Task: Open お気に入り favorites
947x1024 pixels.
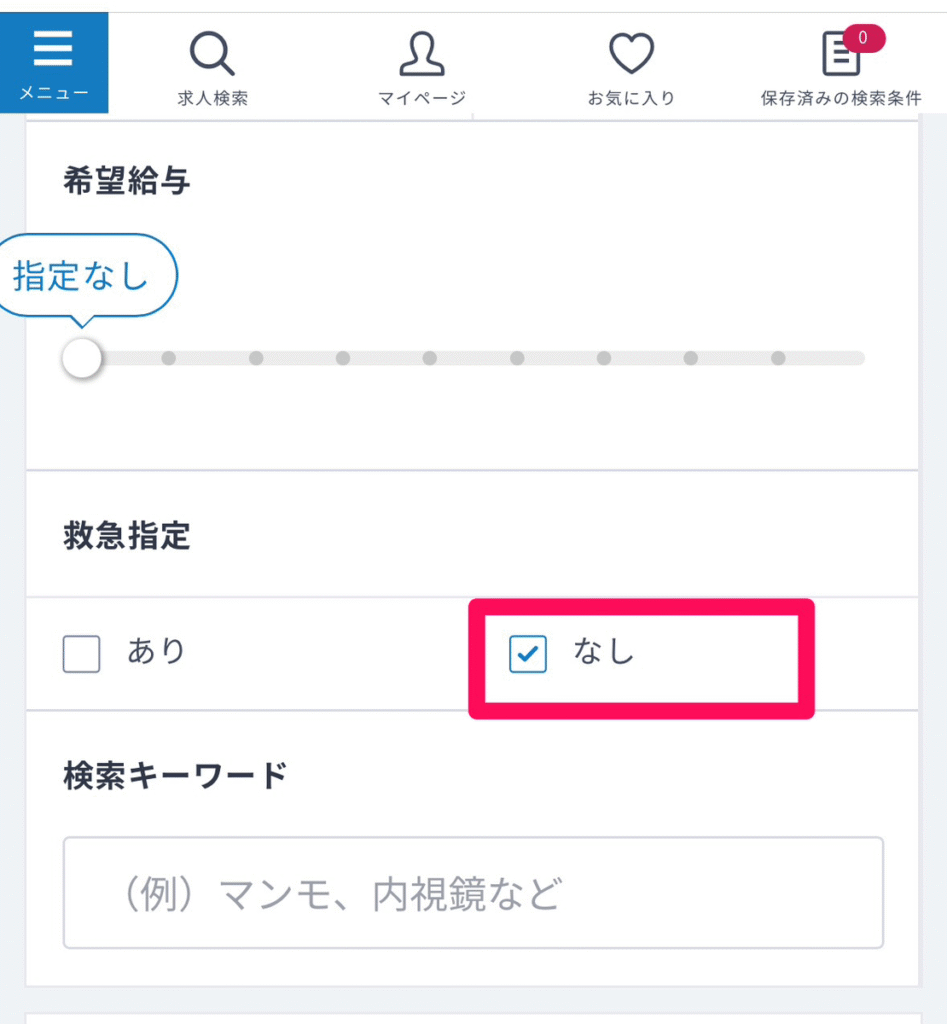Action: [x=631, y=68]
